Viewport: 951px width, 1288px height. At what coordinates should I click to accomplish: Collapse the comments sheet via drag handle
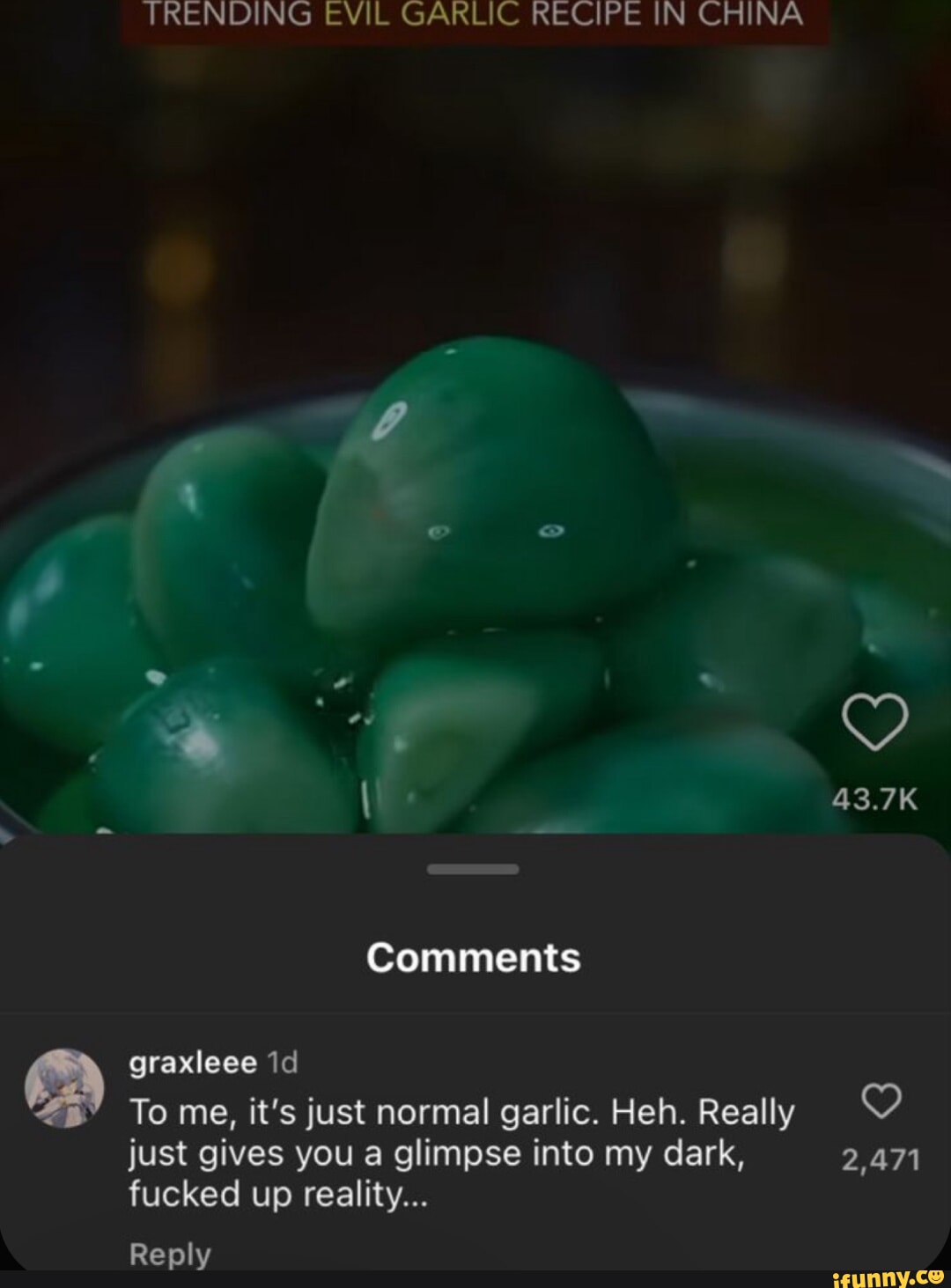click(474, 870)
